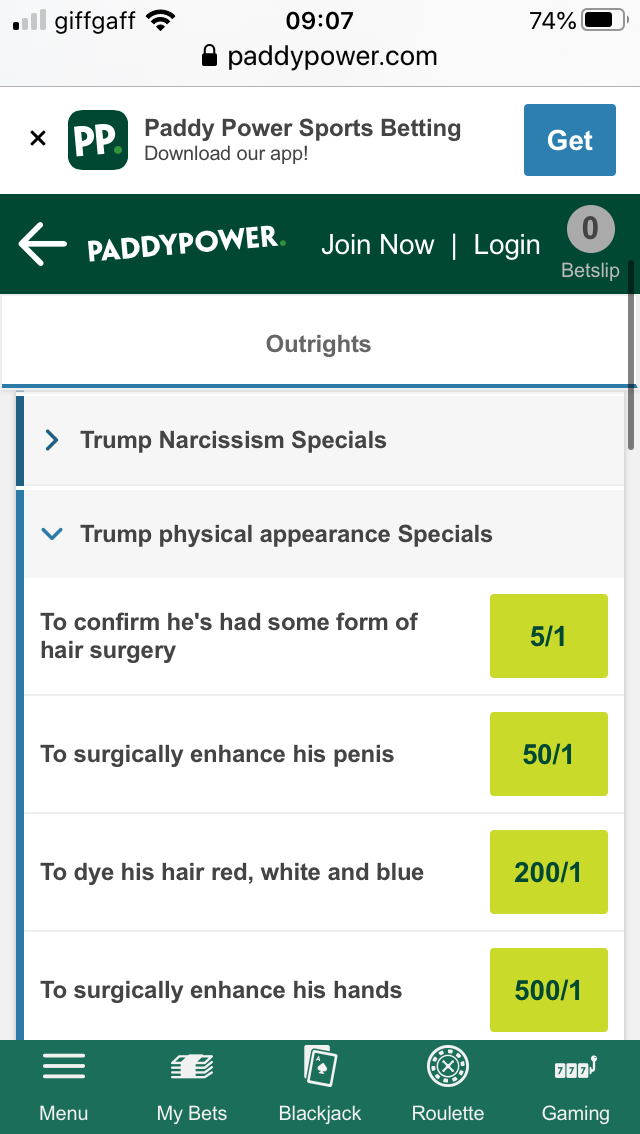640x1134 pixels.
Task: Open Blackjack
Action: pyautogui.click(x=320, y=1087)
